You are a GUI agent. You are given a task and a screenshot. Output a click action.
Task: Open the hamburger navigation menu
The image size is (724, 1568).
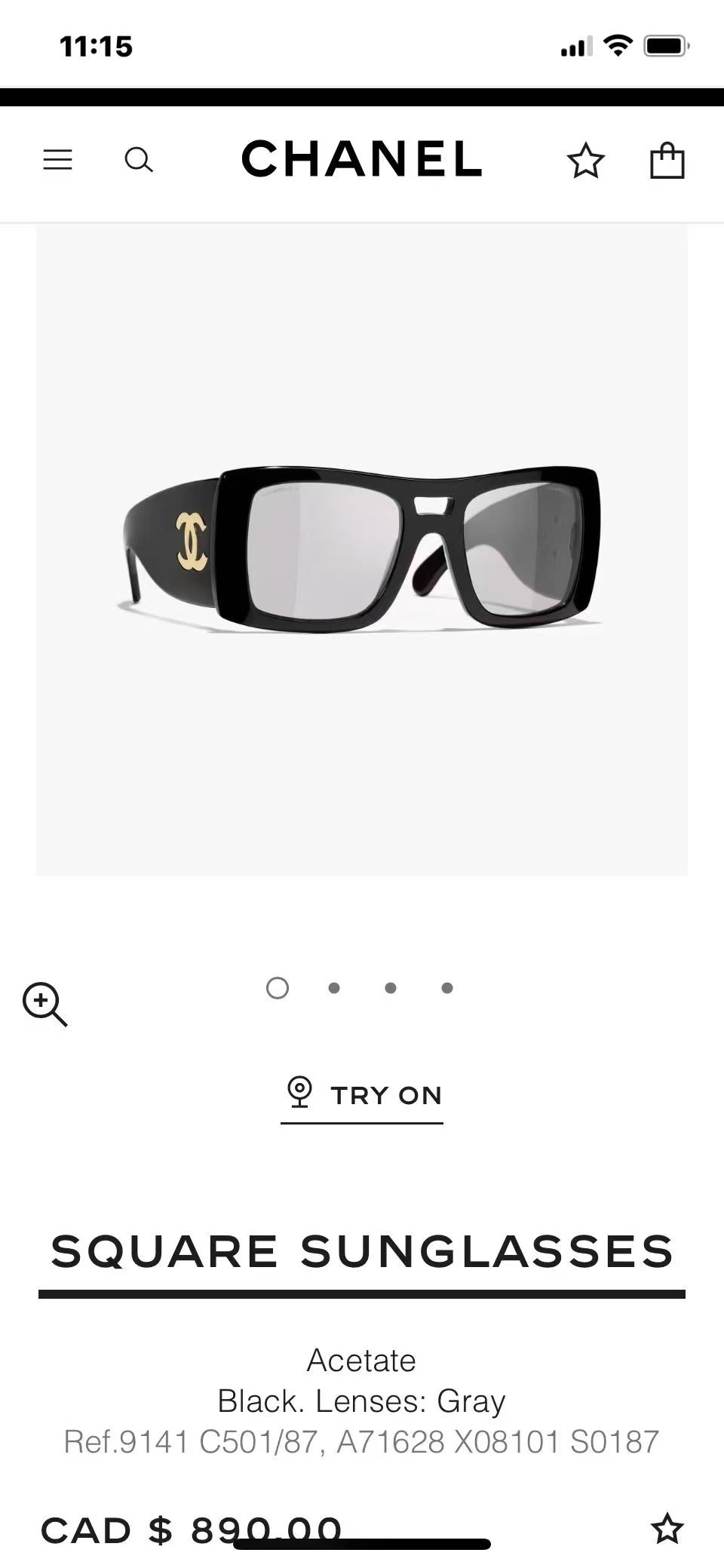[57, 159]
